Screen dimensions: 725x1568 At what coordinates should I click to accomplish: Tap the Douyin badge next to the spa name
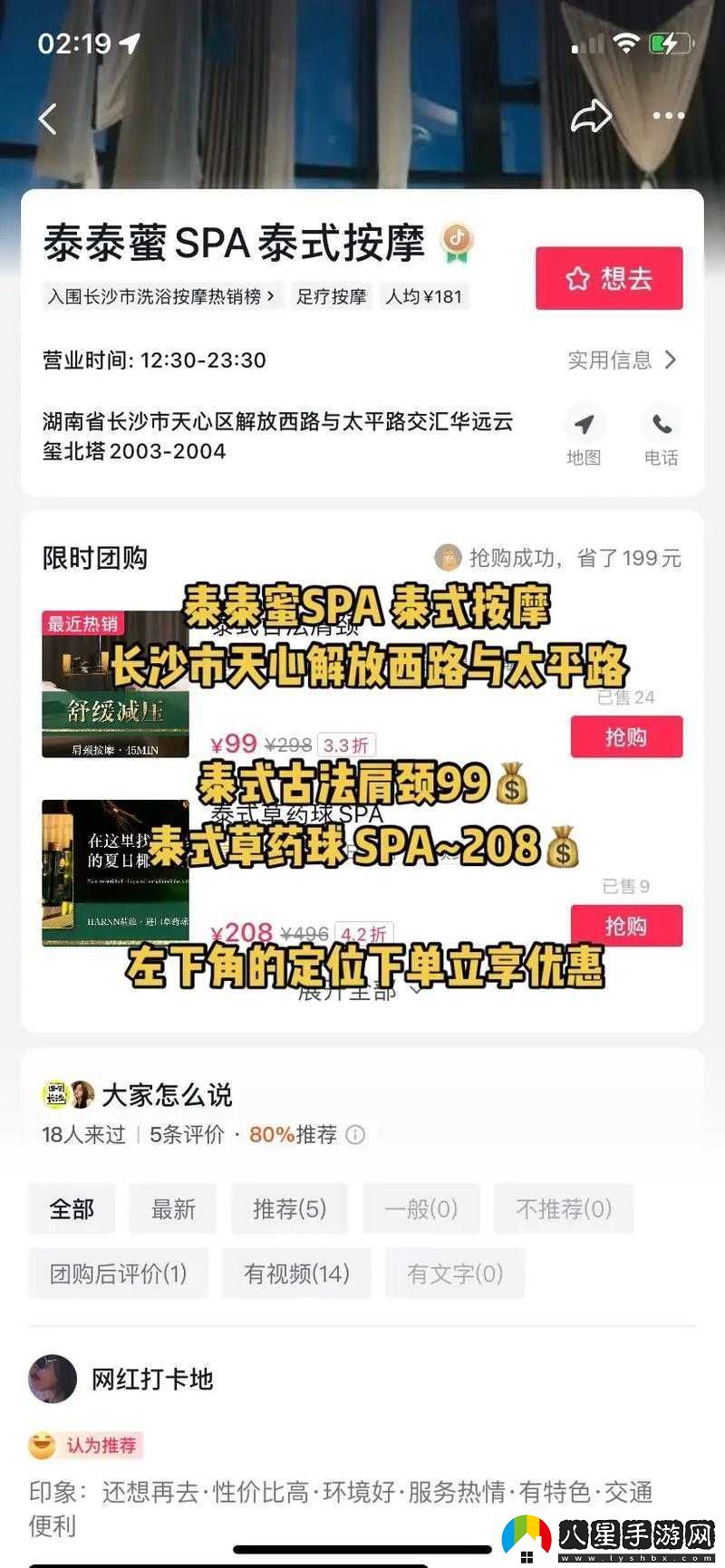tap(457, 240)
